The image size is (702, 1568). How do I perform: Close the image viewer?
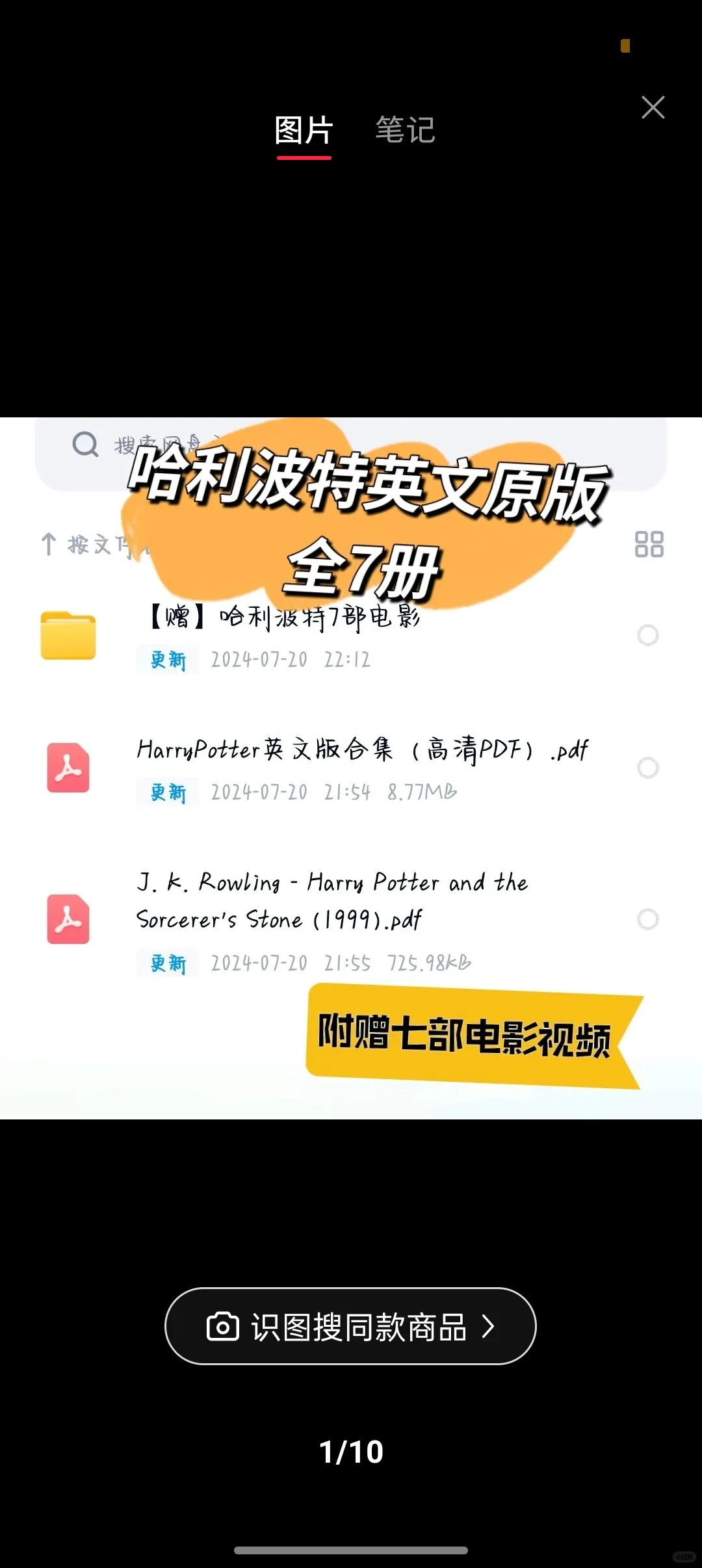653,107
